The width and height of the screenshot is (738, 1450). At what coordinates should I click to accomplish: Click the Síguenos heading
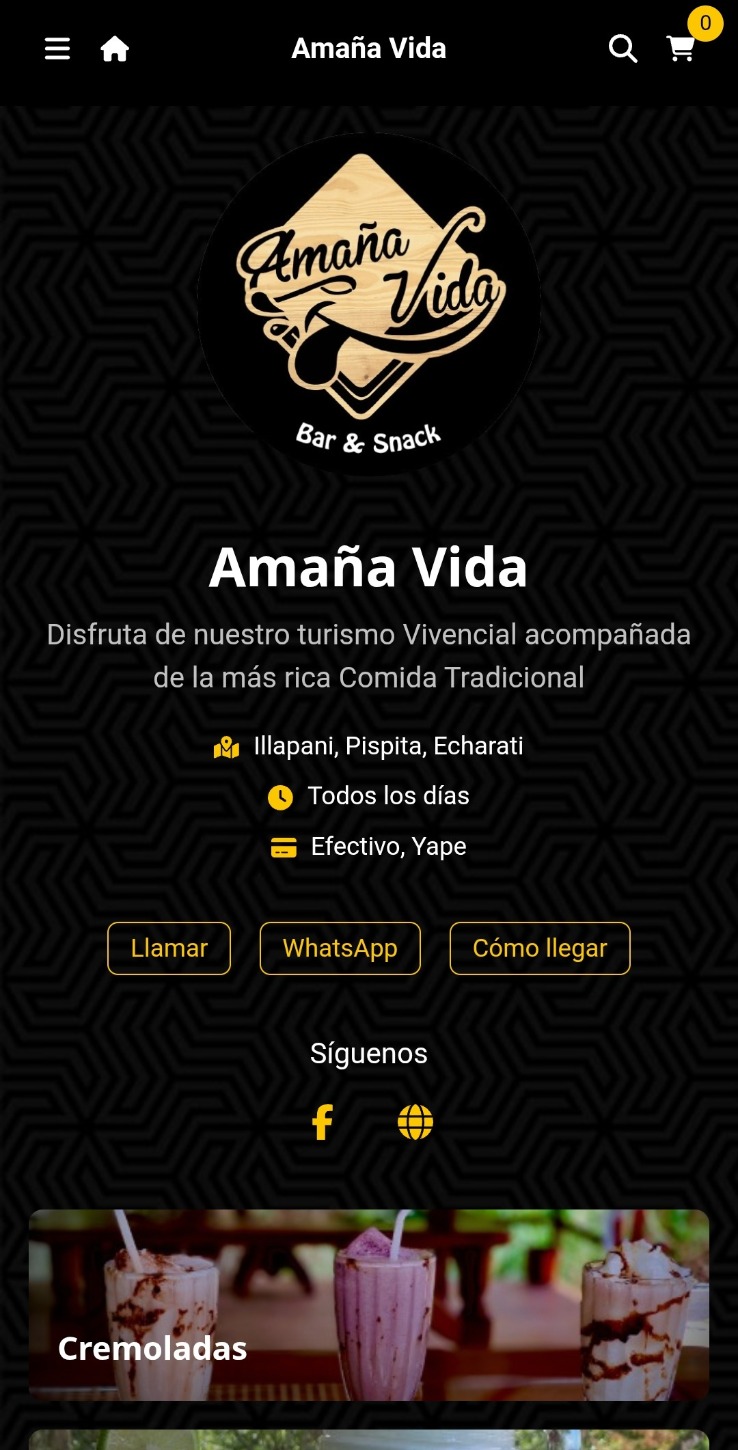[x=368, y=1053]
